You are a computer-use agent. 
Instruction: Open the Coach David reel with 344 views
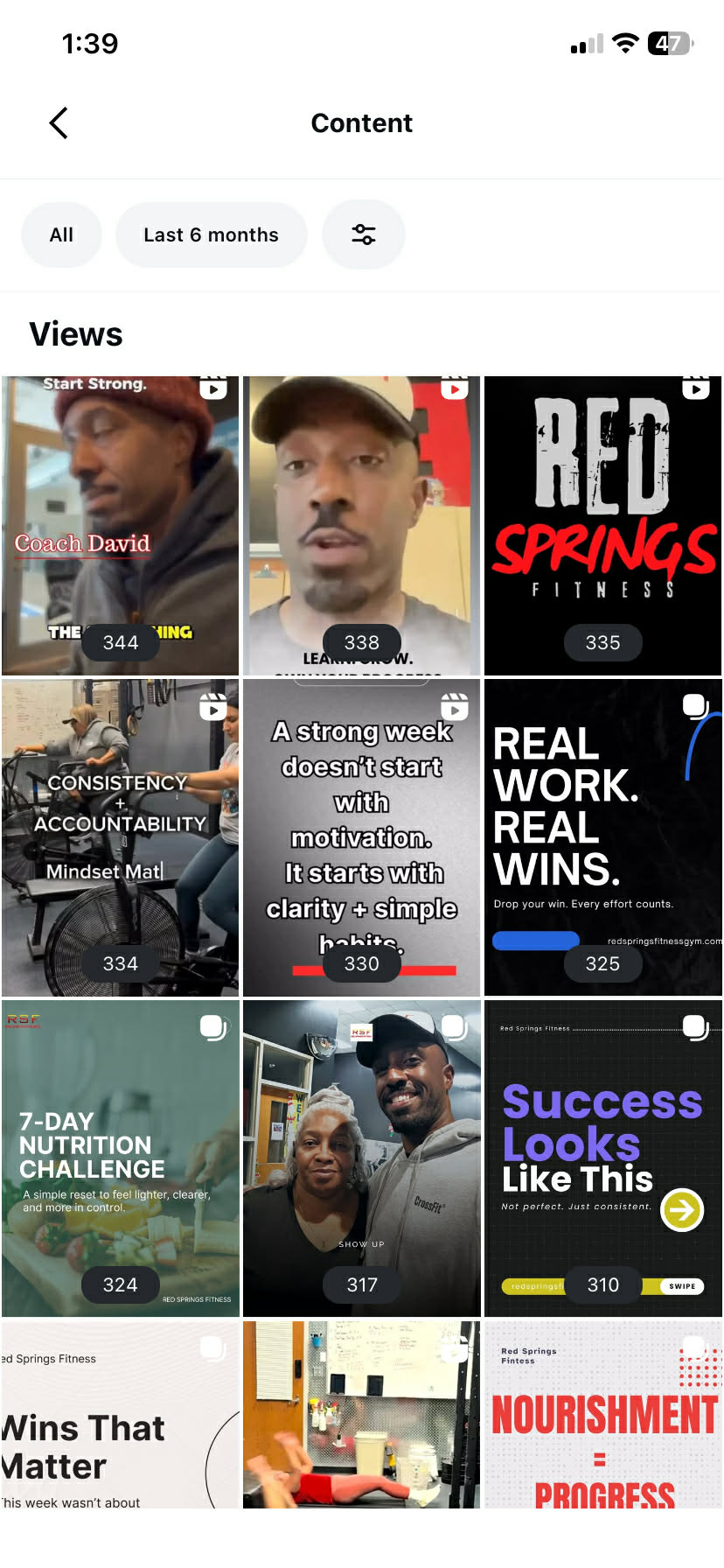pos(121,526)
